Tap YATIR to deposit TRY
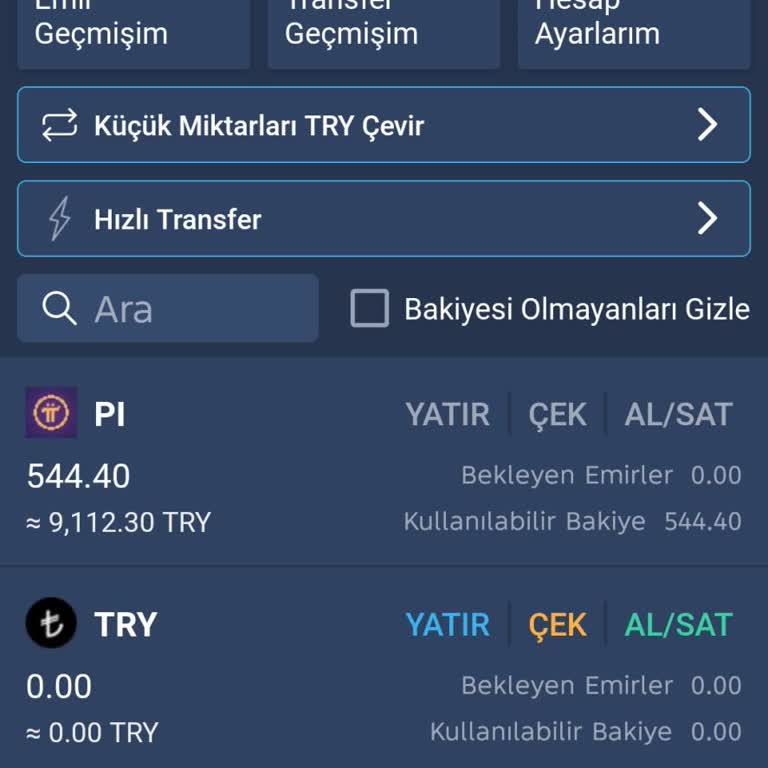The image size is (768, 768). tap(447, 625)
